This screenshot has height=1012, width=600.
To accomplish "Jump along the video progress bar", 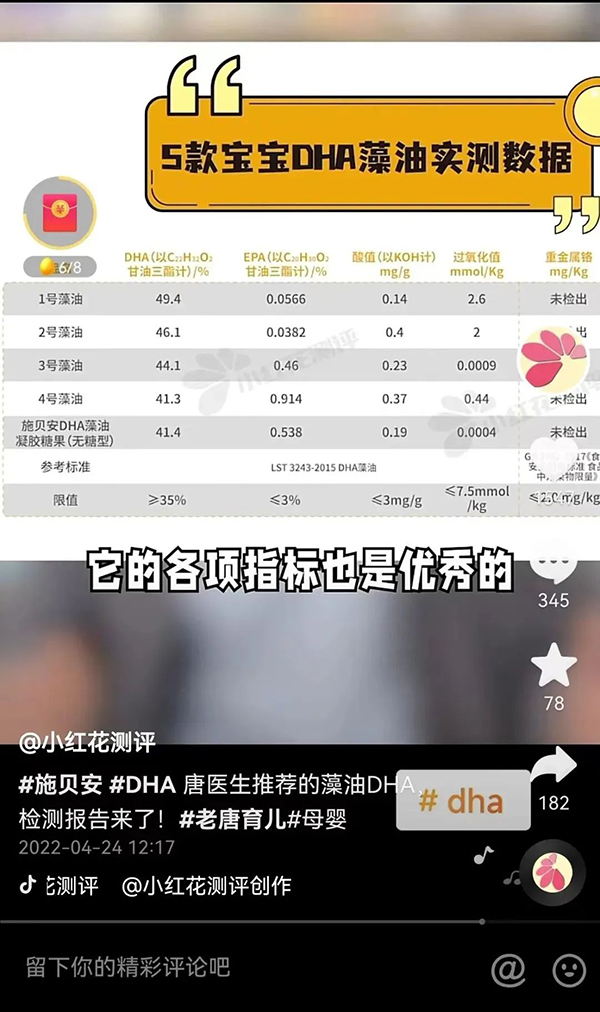I will click(x=300, y=921).
